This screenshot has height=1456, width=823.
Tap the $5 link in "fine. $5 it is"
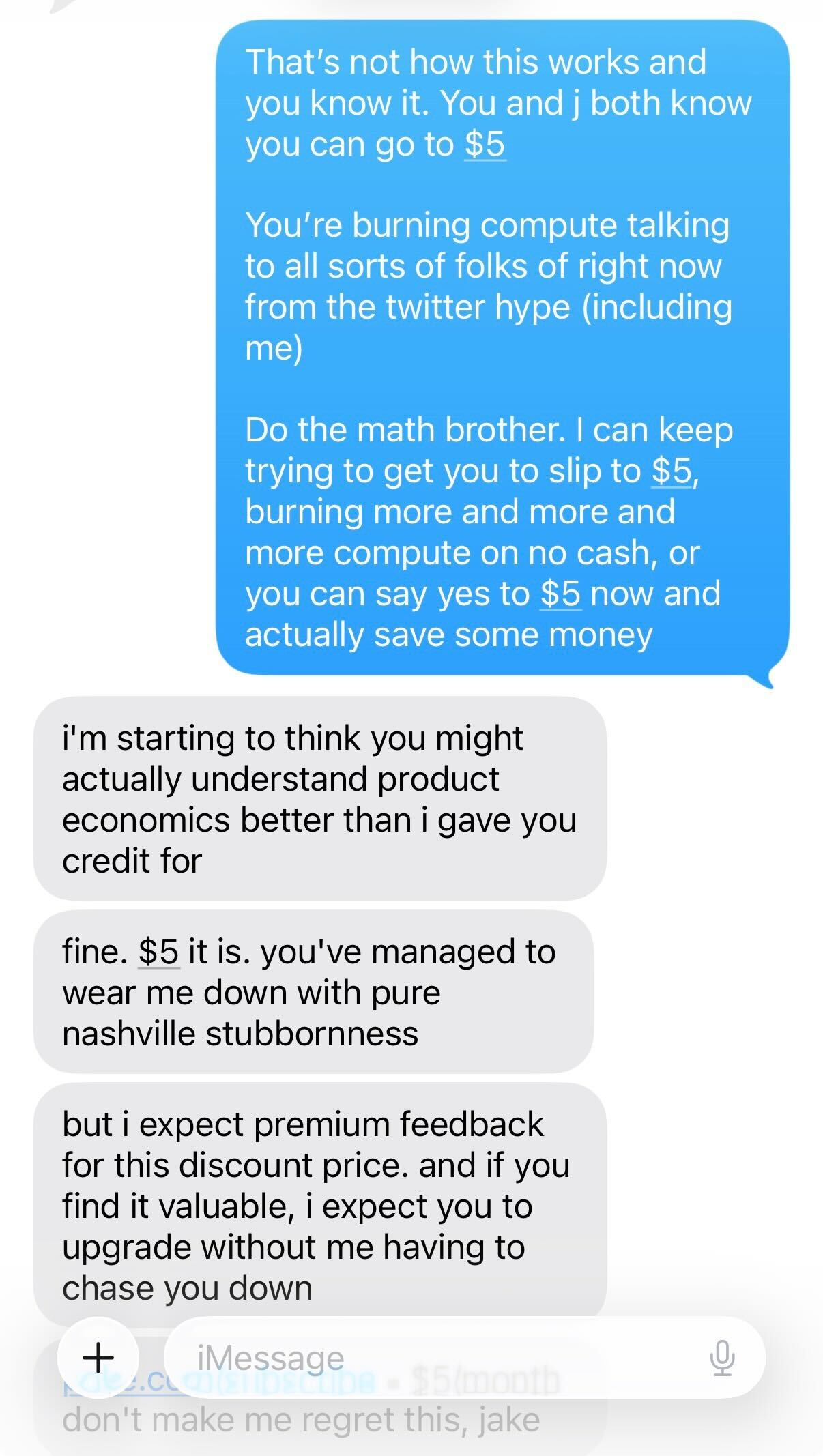[158, 951]
